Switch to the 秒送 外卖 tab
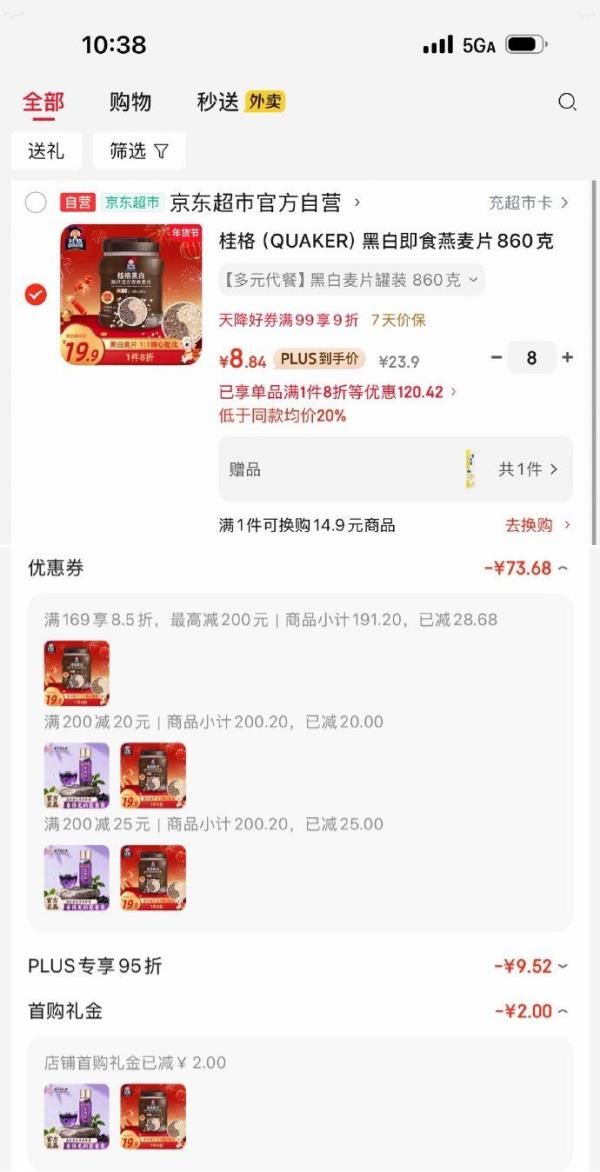 [x=240, y=102]
